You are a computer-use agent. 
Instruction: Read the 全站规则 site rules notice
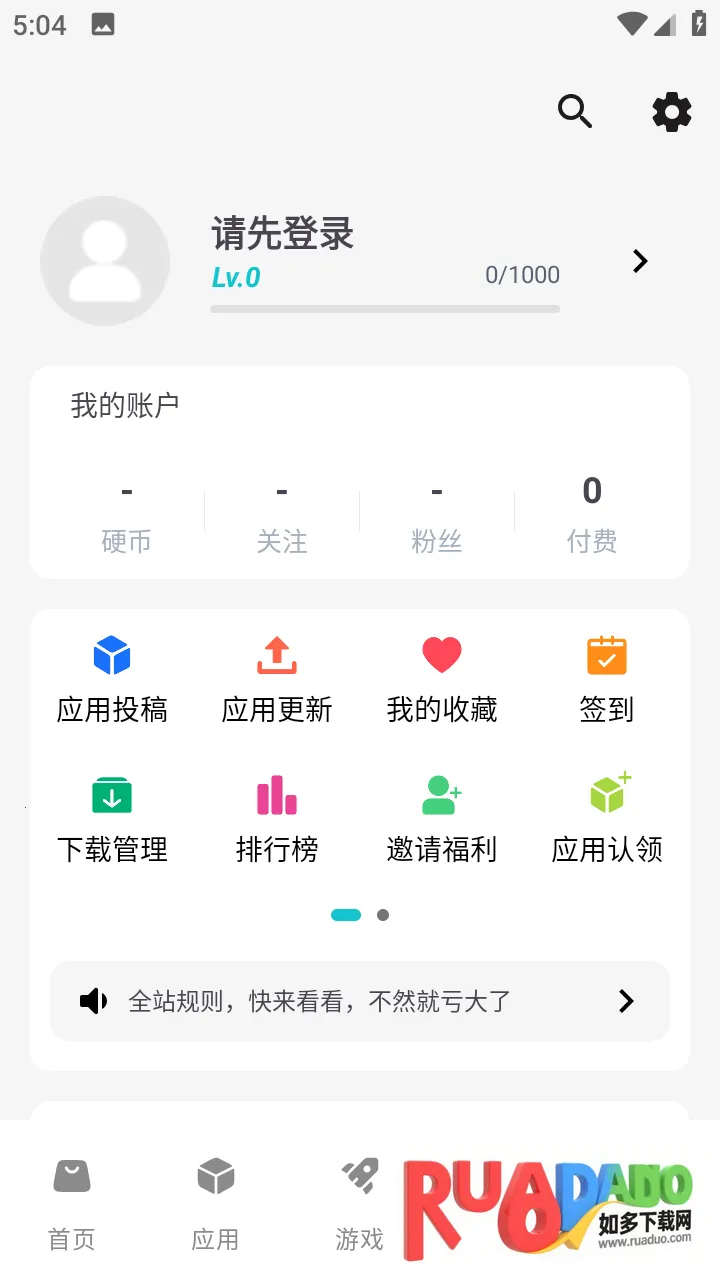click(x=360, y=1001)
